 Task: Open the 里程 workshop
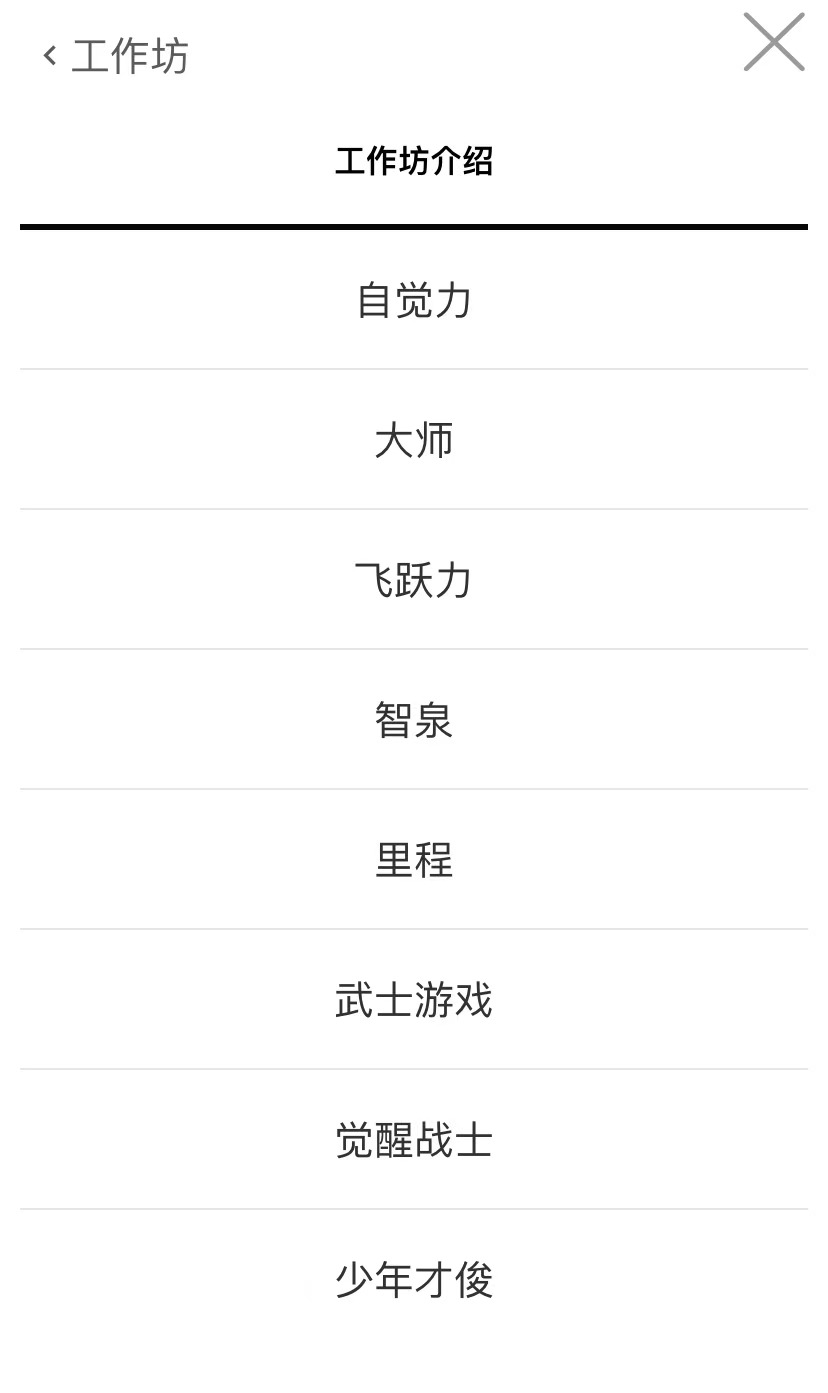[x=414, y=860]
